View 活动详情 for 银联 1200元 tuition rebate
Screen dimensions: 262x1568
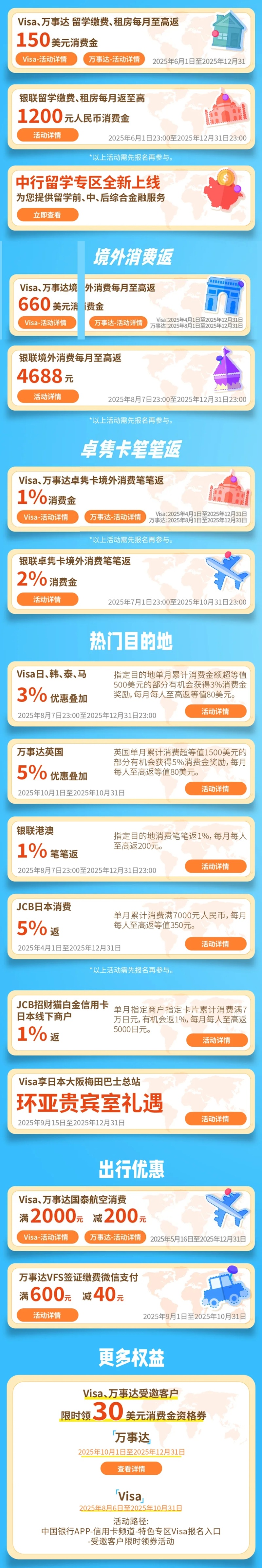click(47, 135)
